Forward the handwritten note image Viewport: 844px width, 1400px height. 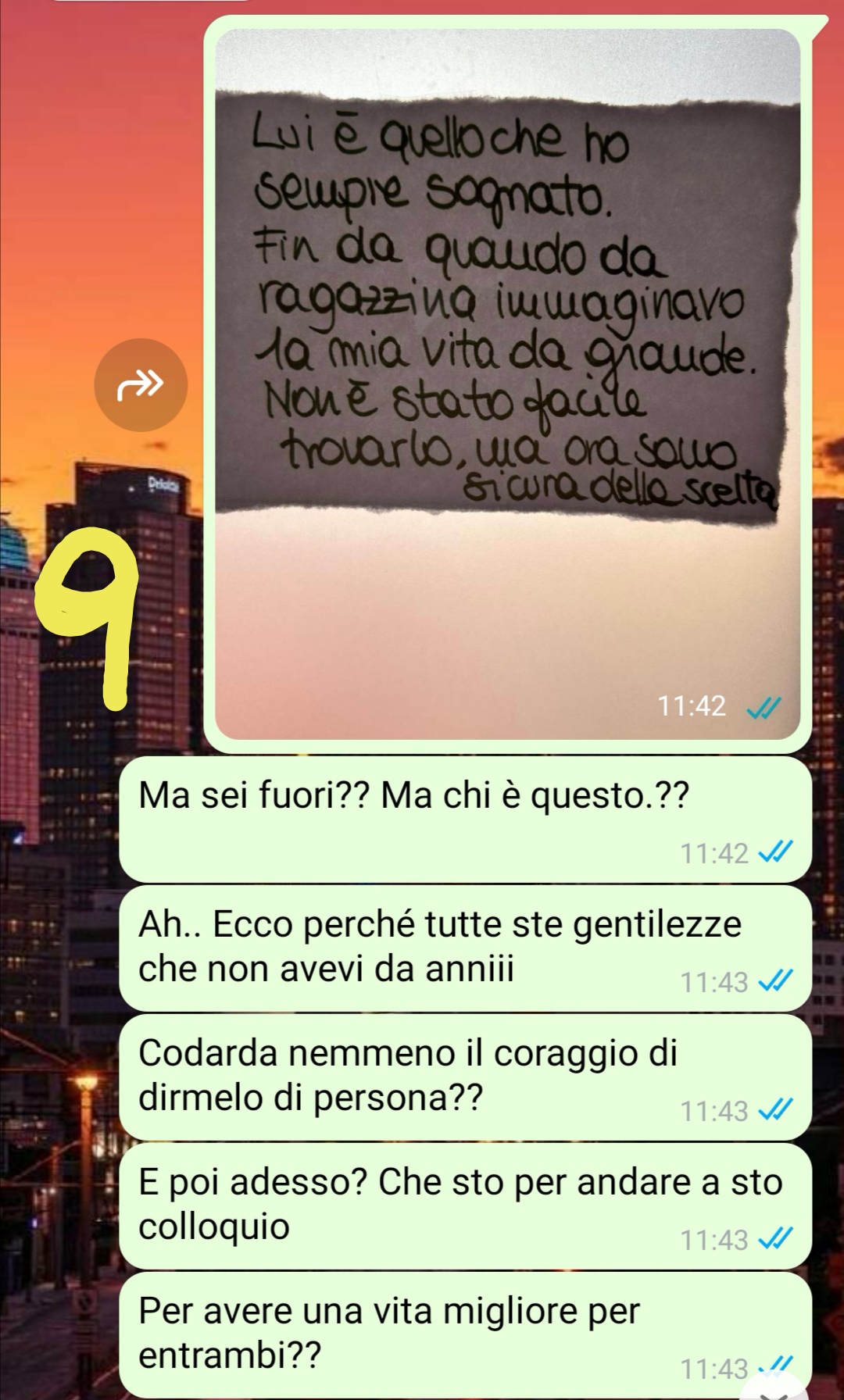pos(141,384)
